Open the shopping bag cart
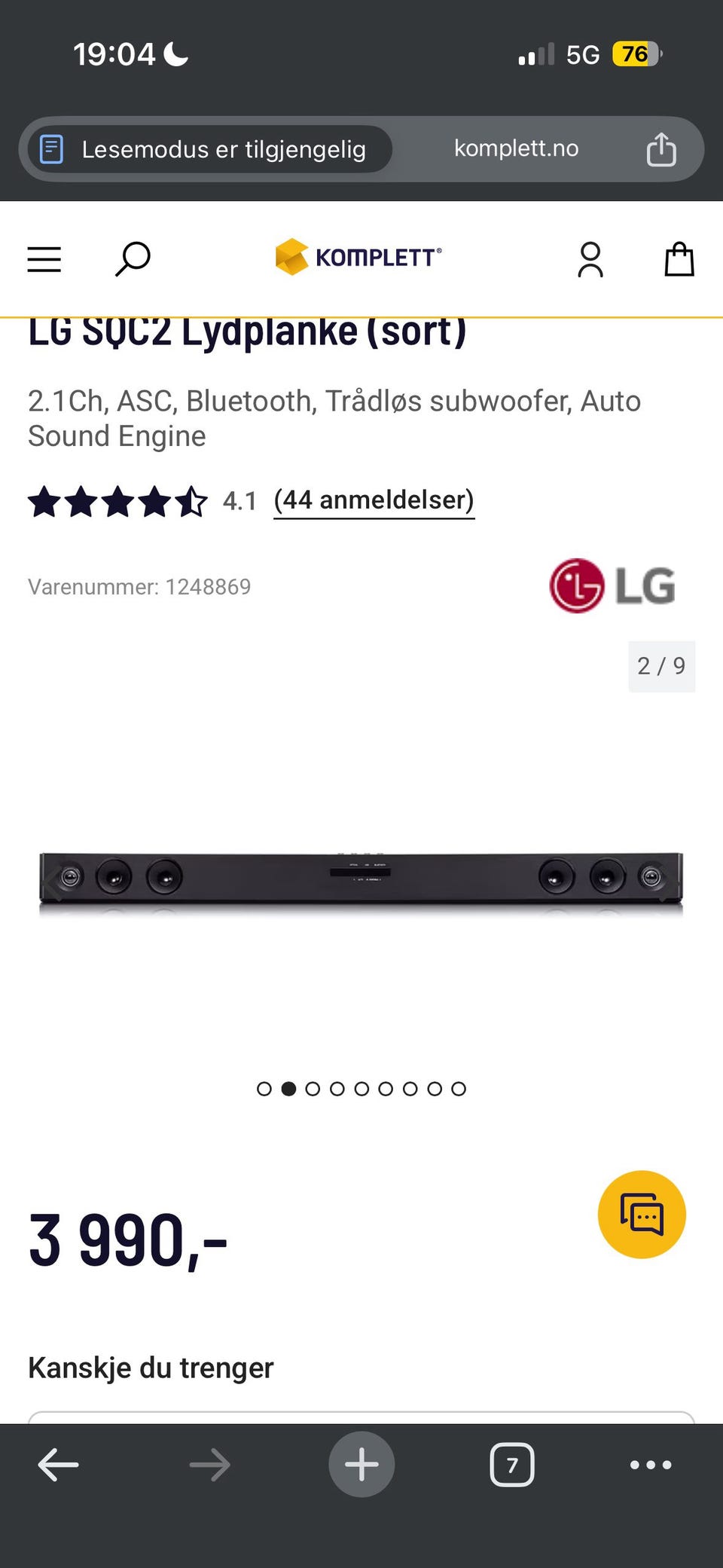The image size is (723, 1568). click(679, 259)
